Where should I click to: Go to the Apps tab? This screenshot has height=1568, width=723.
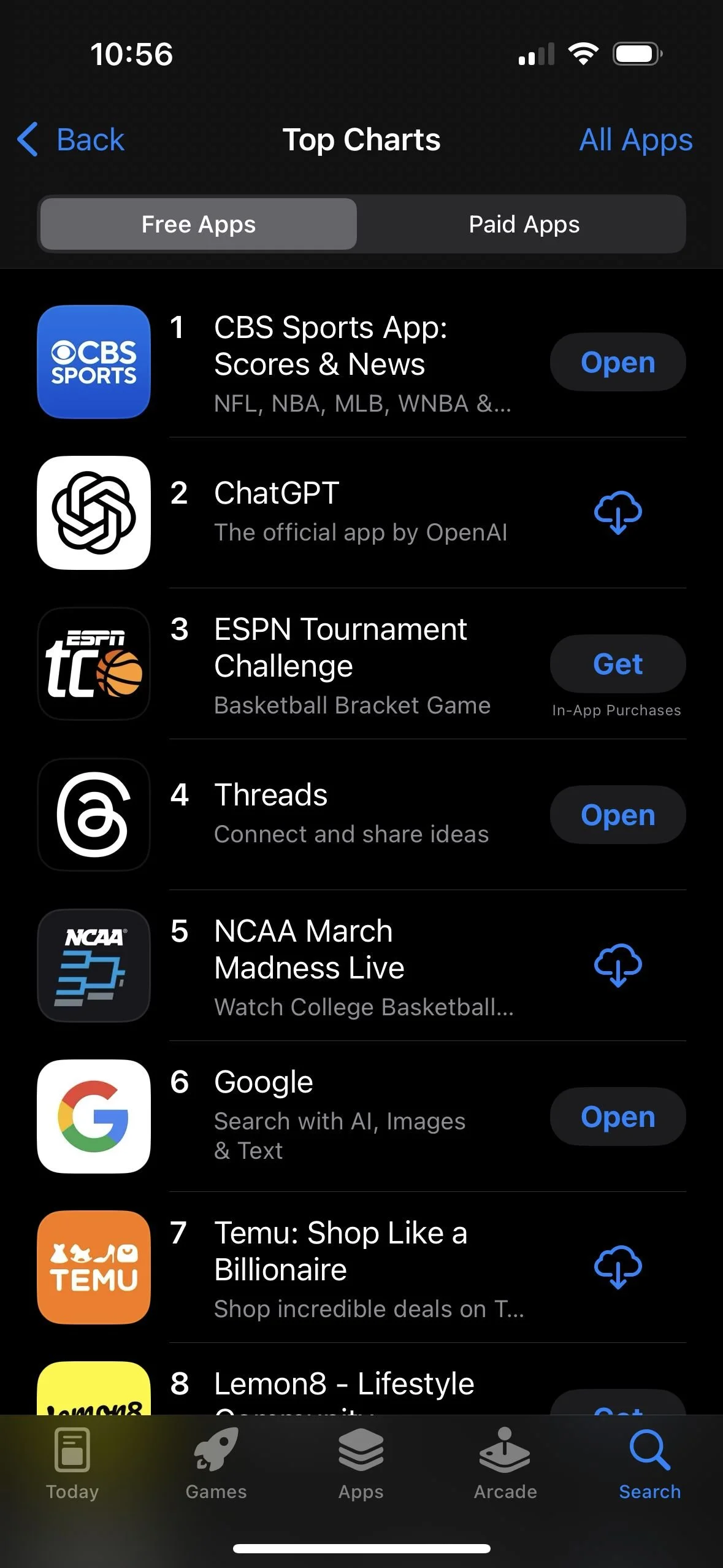point(361,1464)
